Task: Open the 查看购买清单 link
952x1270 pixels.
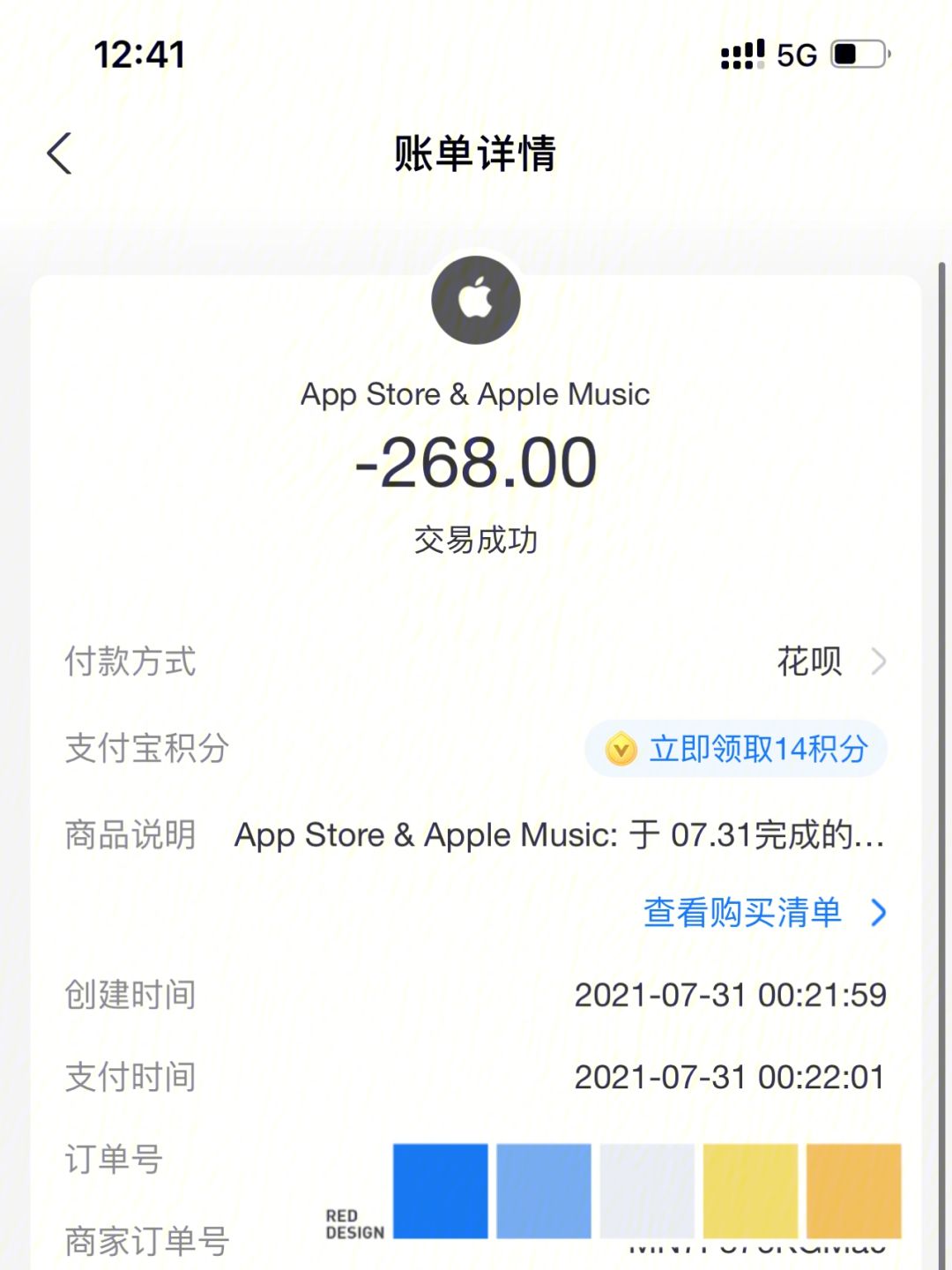Action: click(763, 913)
